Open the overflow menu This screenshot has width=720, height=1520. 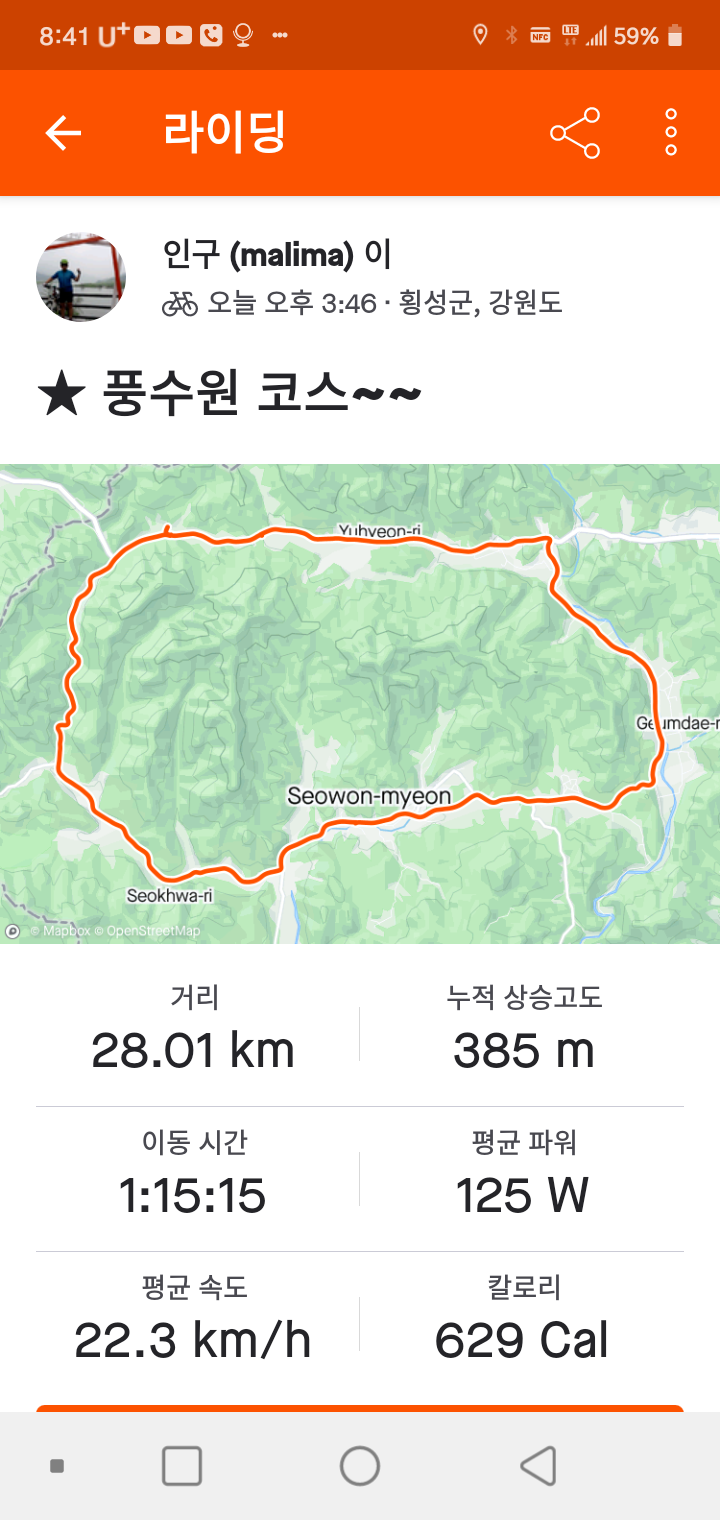point(671,133)
